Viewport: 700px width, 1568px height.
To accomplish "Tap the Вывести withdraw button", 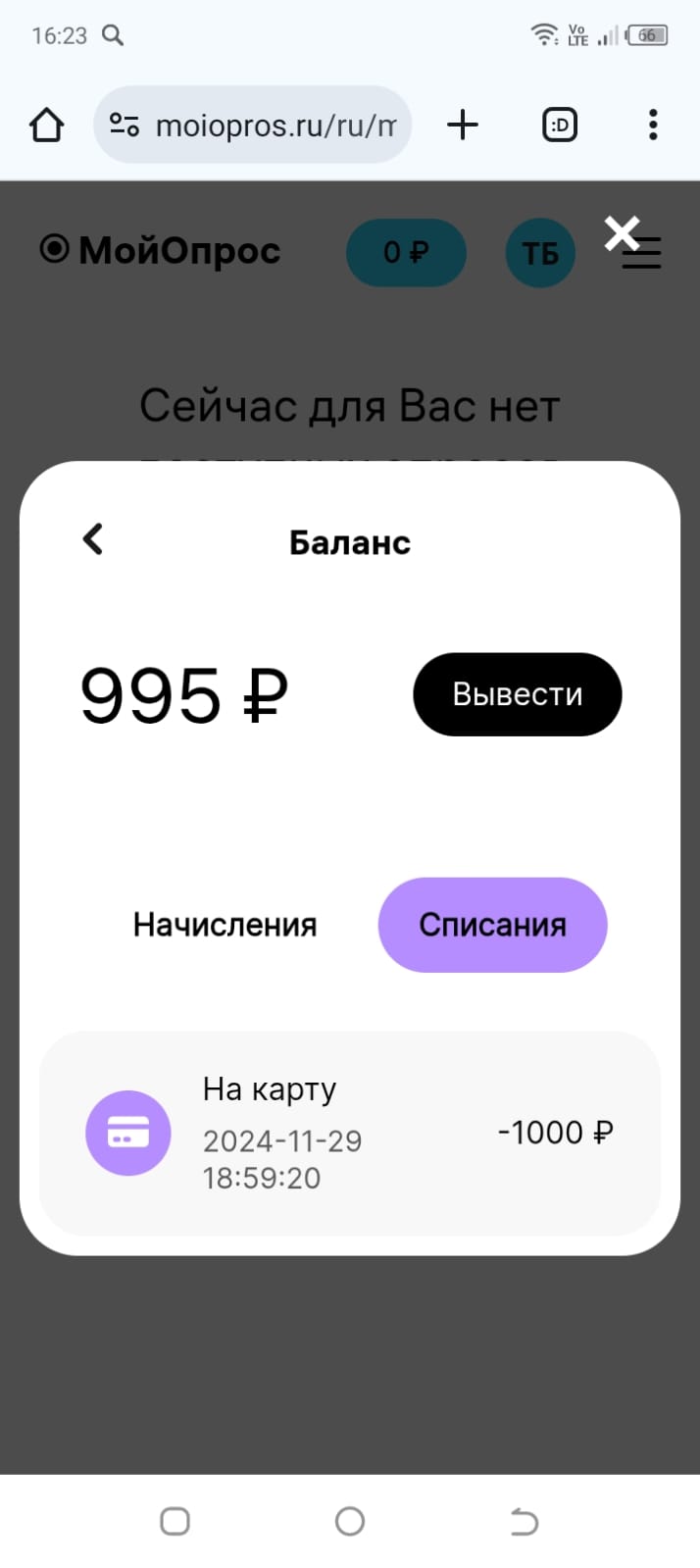I will pos(517,694).
